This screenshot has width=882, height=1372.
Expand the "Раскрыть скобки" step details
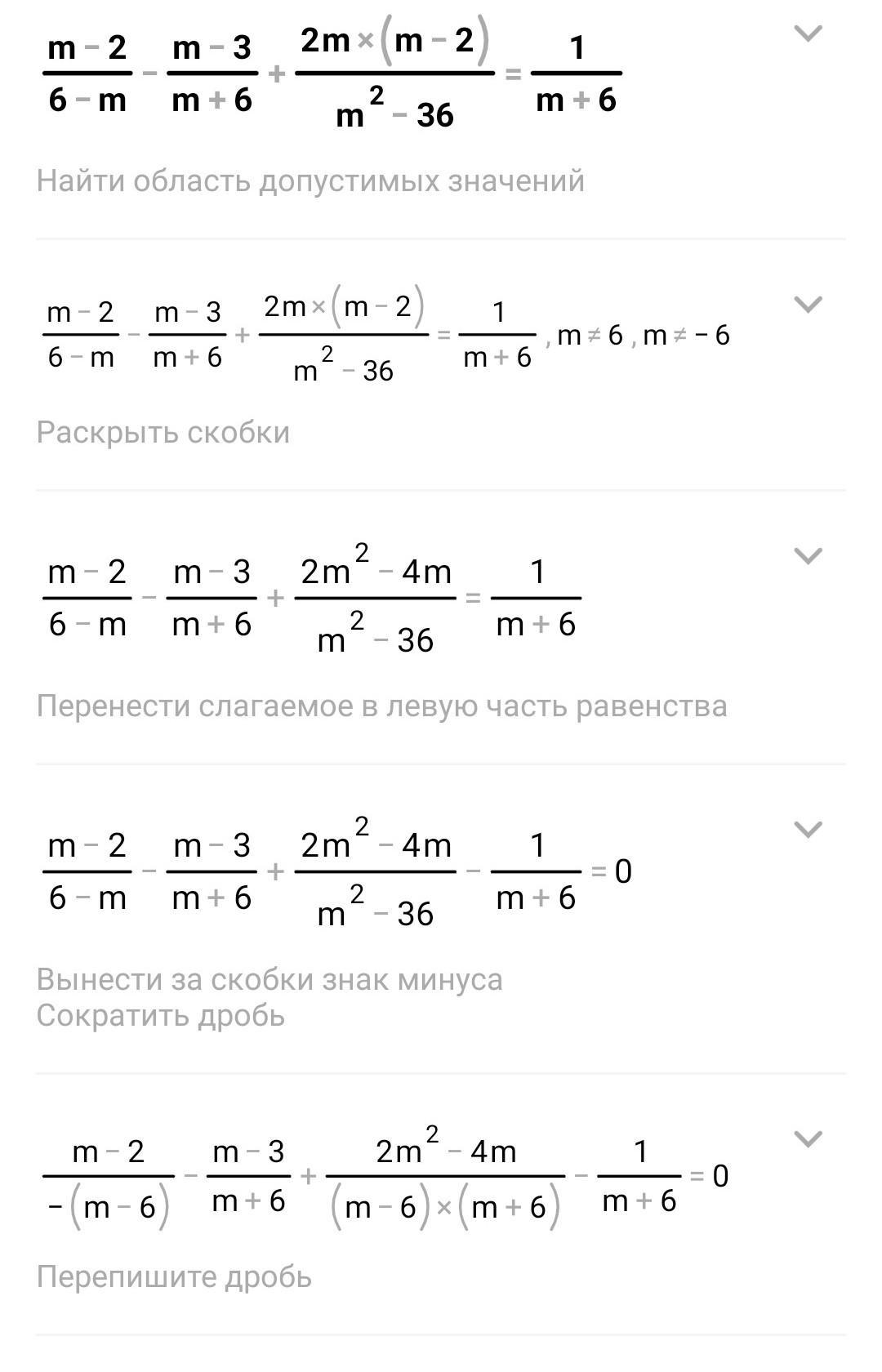click(x=808, y=305)
